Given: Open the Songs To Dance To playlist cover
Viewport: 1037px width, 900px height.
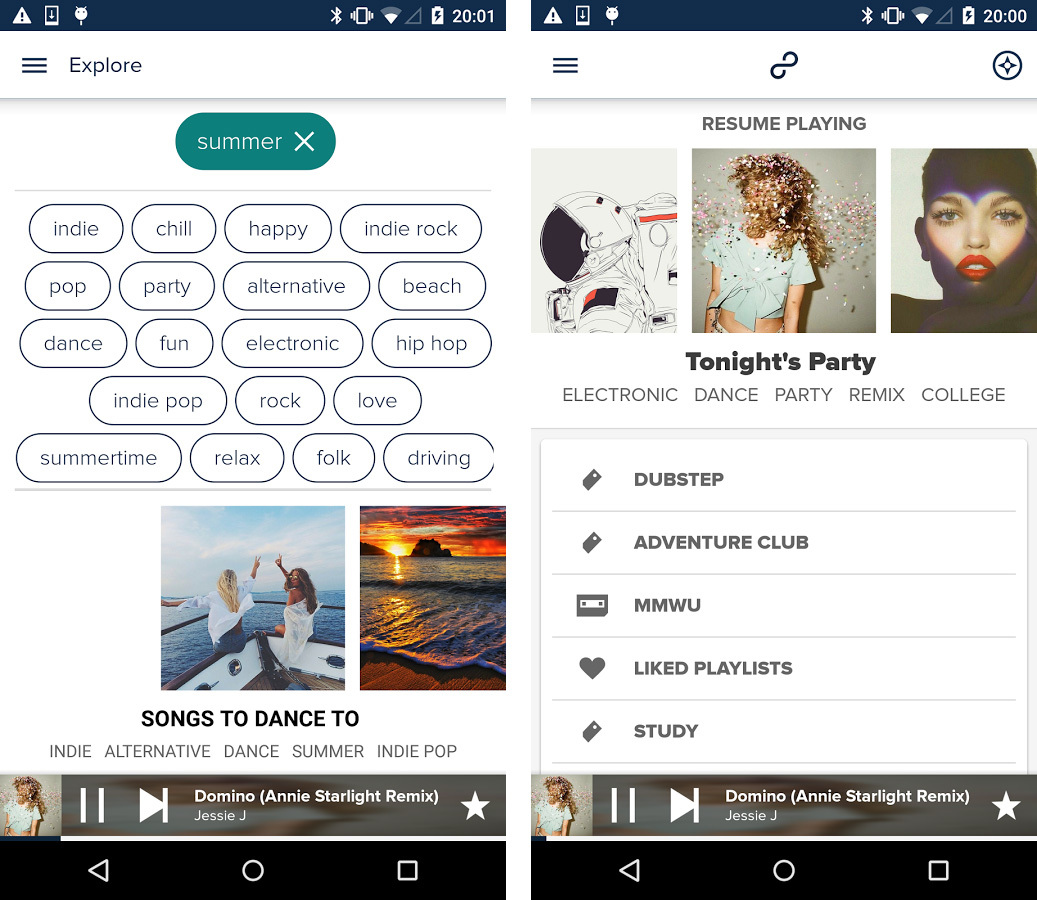Looking at the screenshot, I should pos(253,597).
